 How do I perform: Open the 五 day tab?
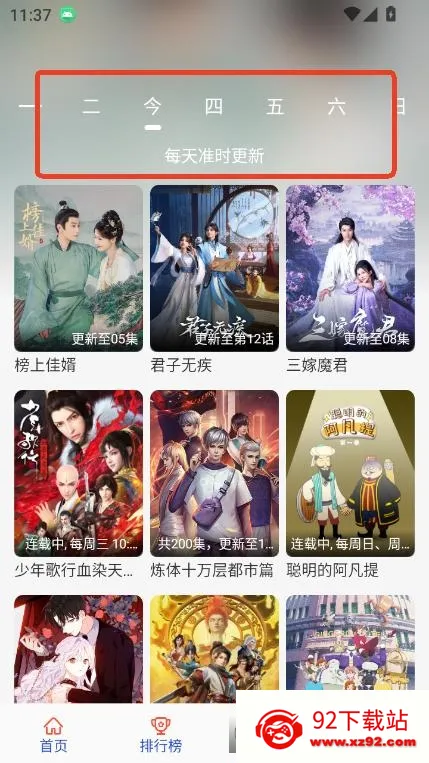point(275,106)
